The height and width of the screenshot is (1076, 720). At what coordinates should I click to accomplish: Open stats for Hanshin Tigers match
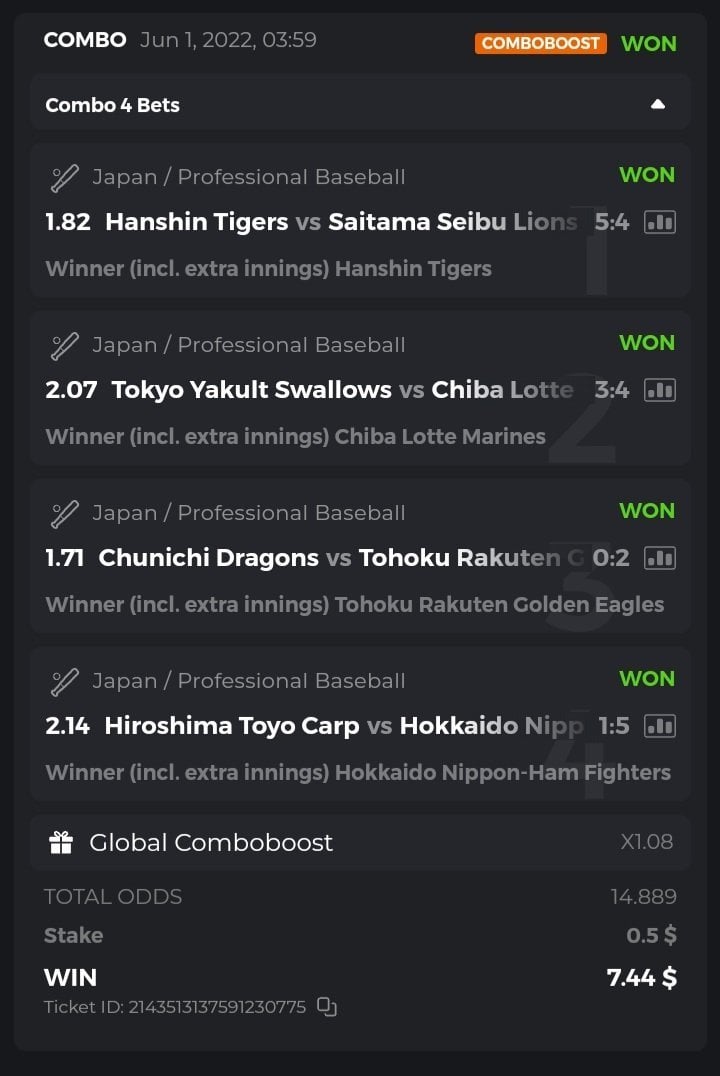(x=659, y=222)
